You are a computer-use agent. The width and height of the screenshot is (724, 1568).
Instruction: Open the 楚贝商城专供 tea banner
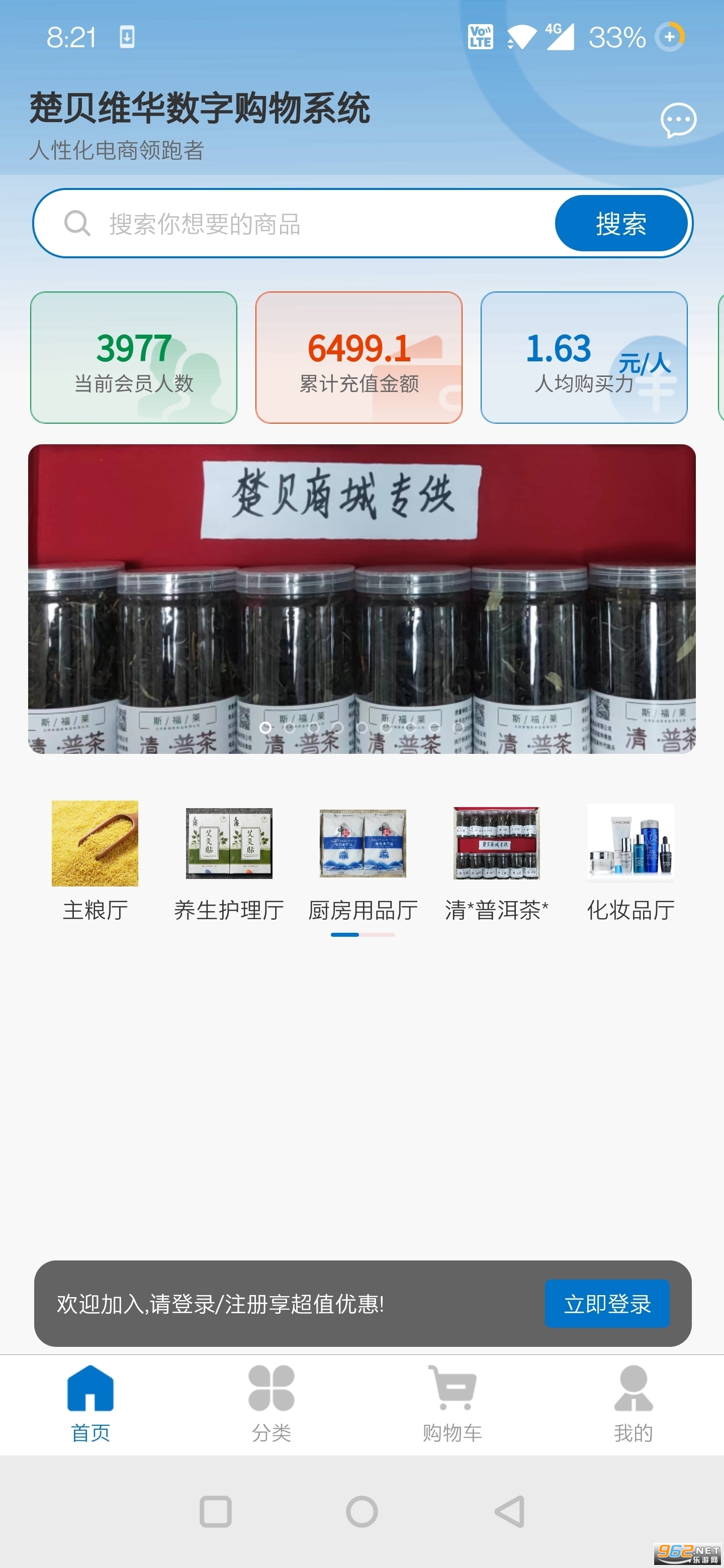coord(361,599)
